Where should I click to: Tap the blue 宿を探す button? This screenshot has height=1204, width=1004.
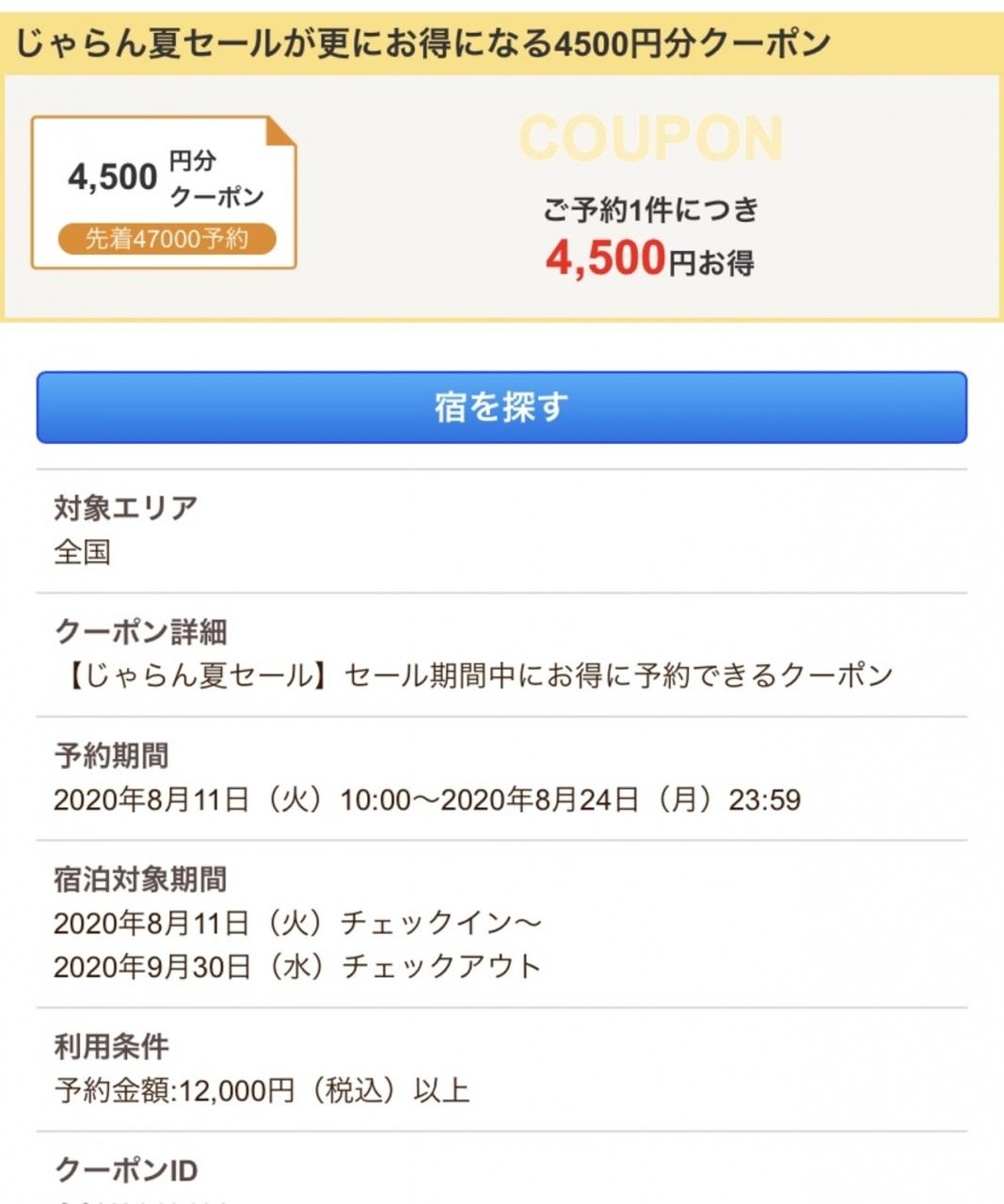click(x=502, y=407)
